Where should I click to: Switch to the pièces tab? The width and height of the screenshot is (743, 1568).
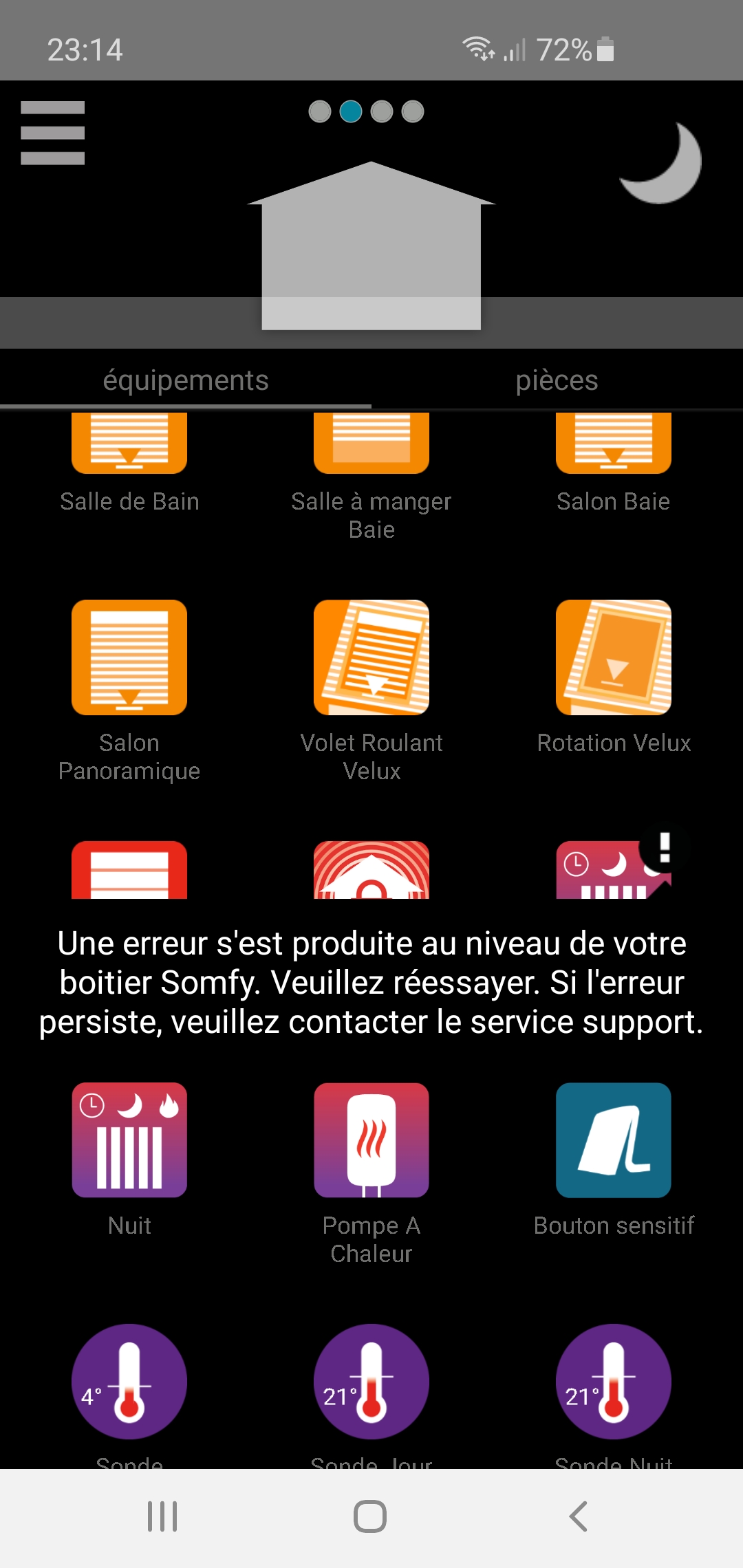(x=557, y=380)
